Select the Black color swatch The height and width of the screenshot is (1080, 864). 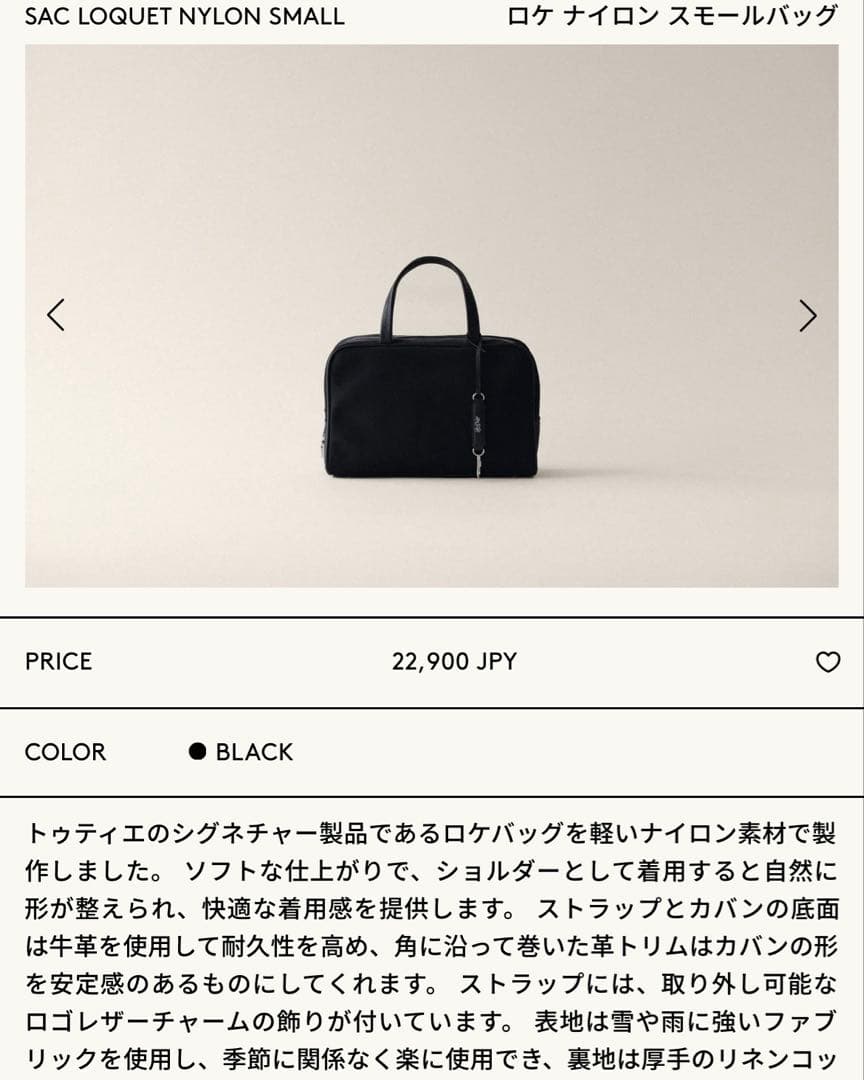197,751
